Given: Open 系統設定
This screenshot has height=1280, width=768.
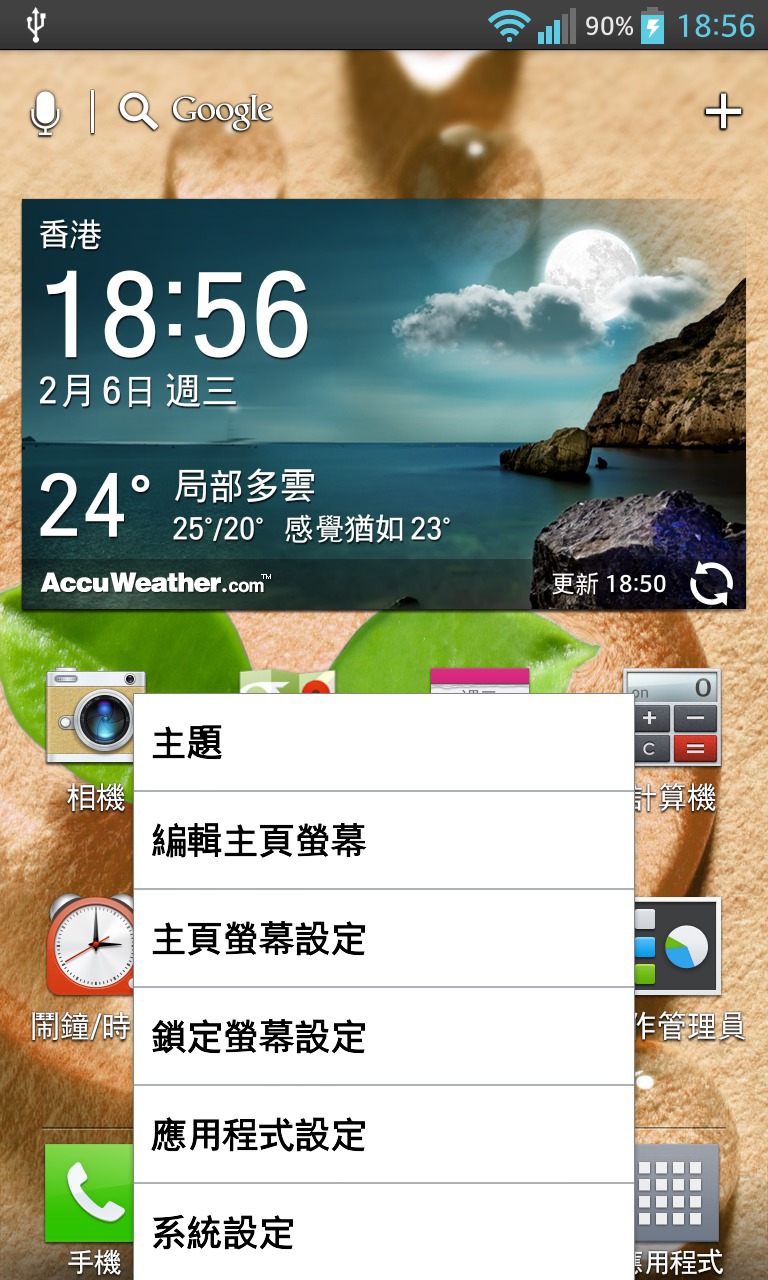Looking at the screenshot, I should click(x=383, y=1232).
